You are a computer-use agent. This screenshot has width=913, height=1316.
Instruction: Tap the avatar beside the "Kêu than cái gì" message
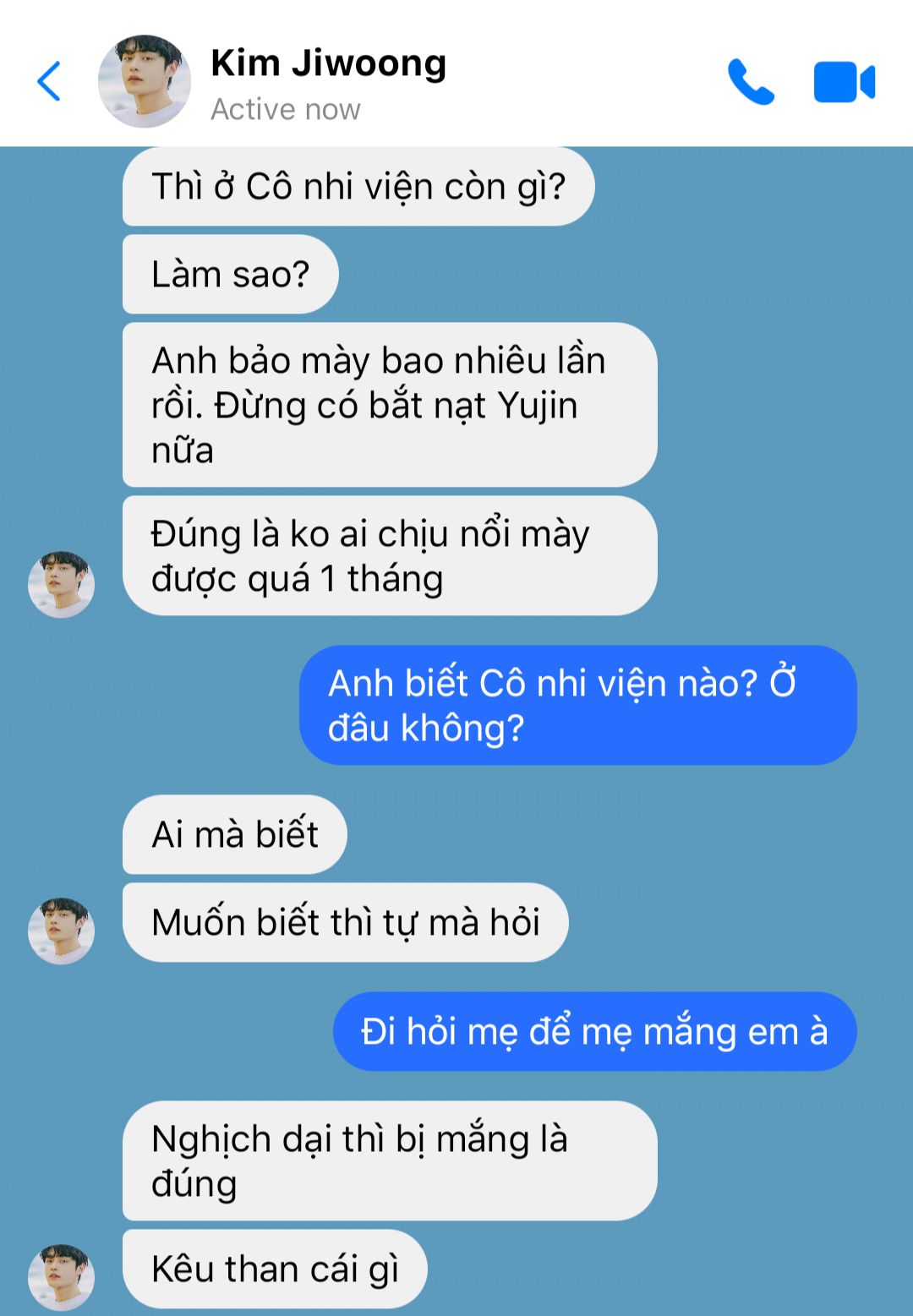point(61,1276)
